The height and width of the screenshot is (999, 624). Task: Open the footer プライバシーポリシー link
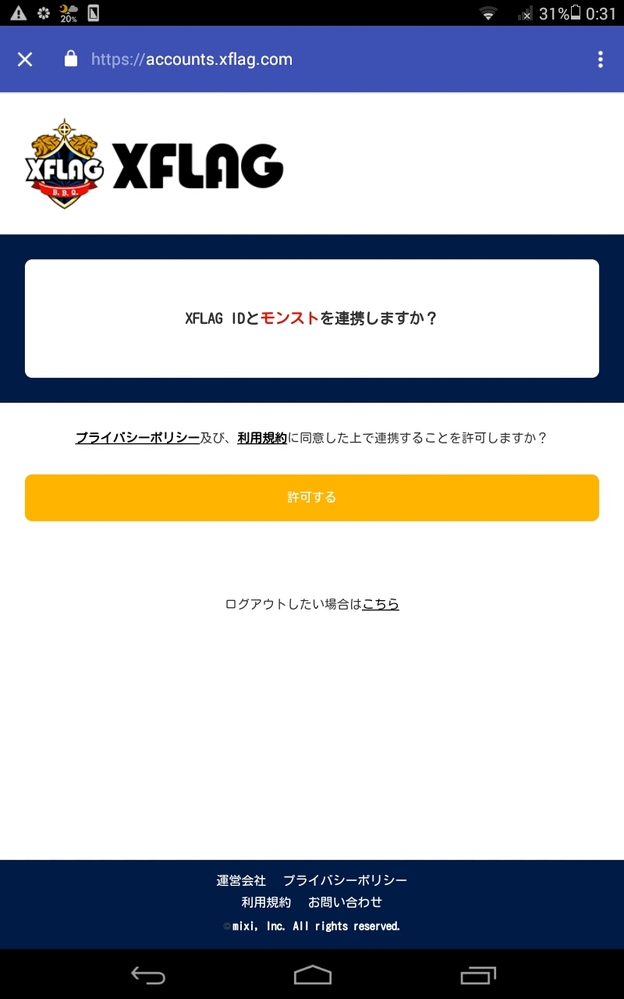[345, 881]
